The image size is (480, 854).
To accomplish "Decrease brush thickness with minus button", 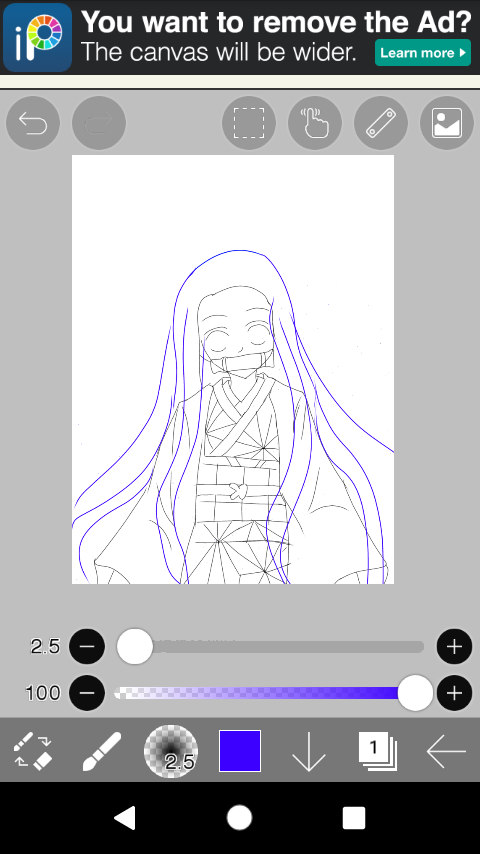I will click(87, 646).
